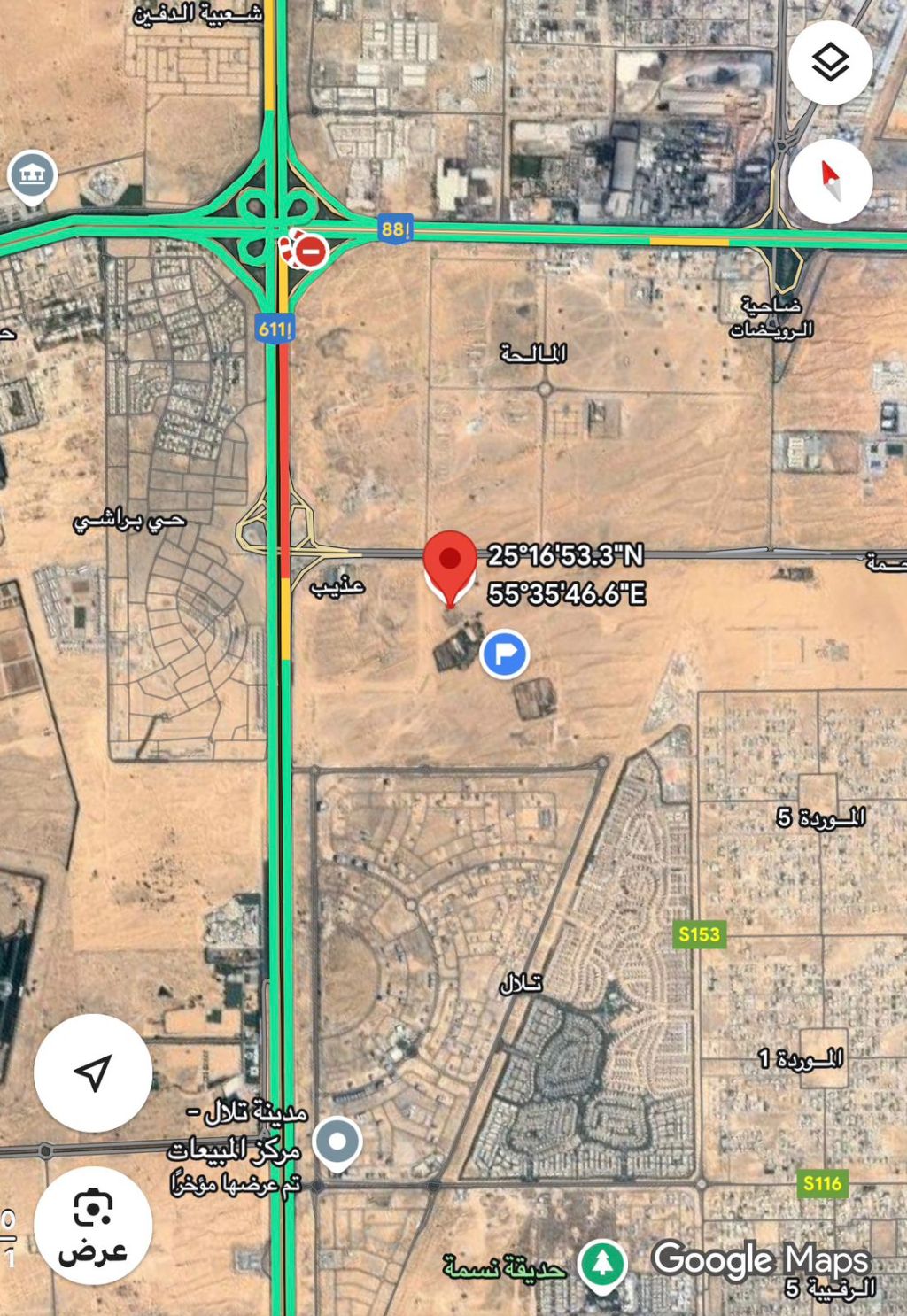Open the blue parking marker
This screenshot has width=907, height=1316.
point(504,654)
